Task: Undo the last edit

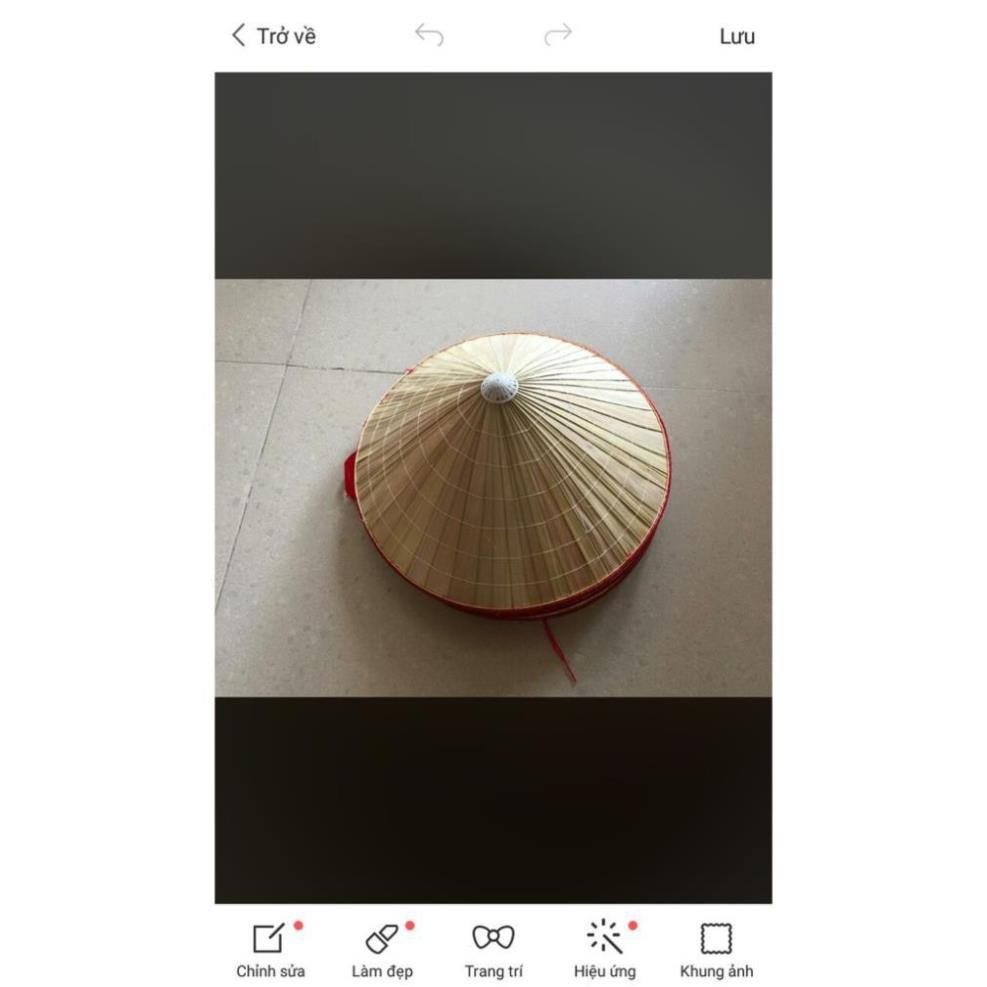Action: (429, 35)
